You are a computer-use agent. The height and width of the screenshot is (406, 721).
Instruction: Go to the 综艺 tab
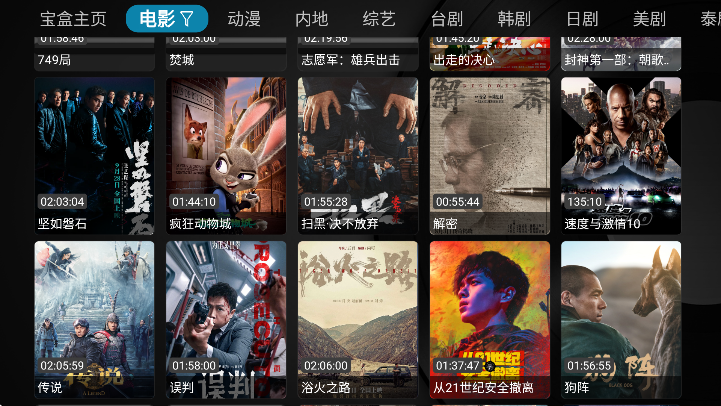[x=379, y=19]
